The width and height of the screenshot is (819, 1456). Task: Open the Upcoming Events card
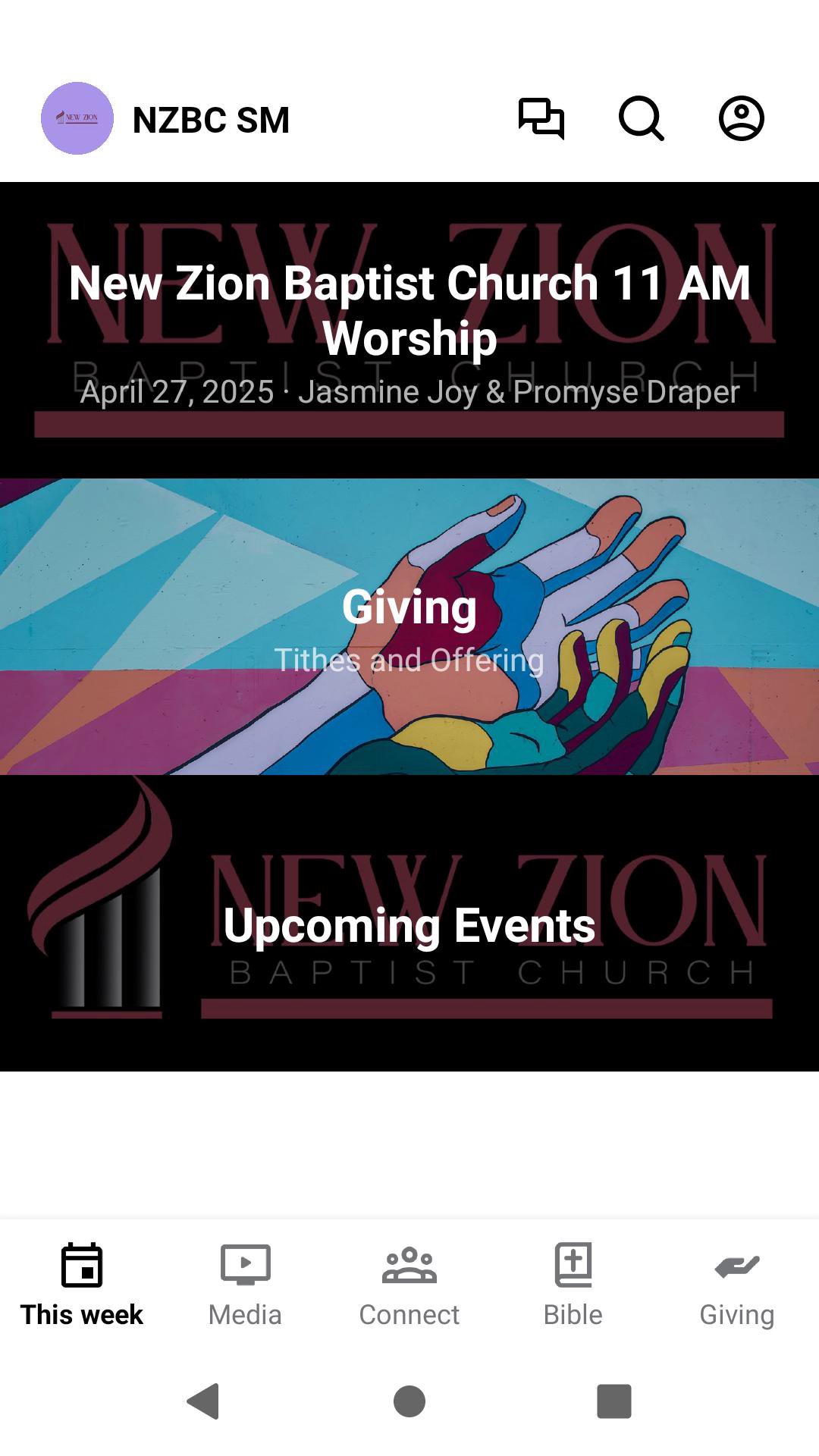point(409,923)
